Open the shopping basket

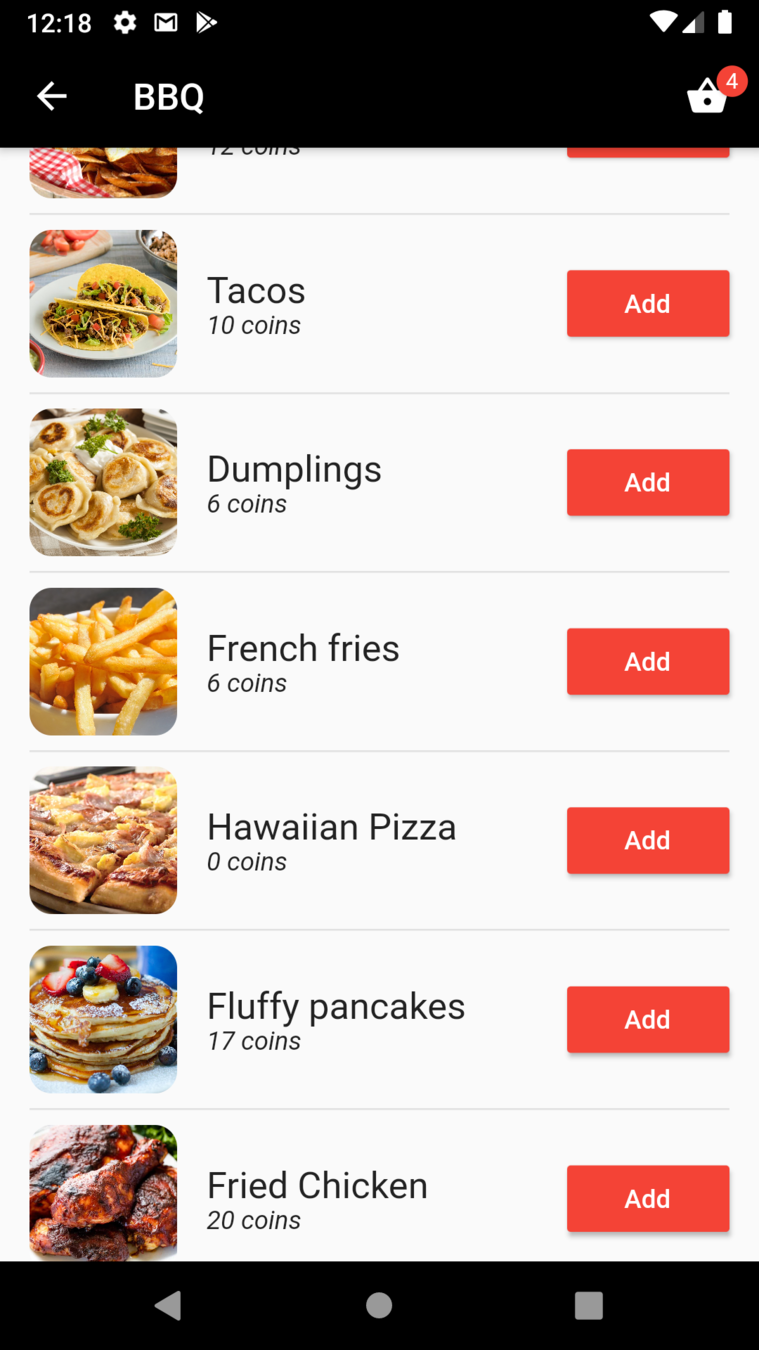(x=707, y=96)
